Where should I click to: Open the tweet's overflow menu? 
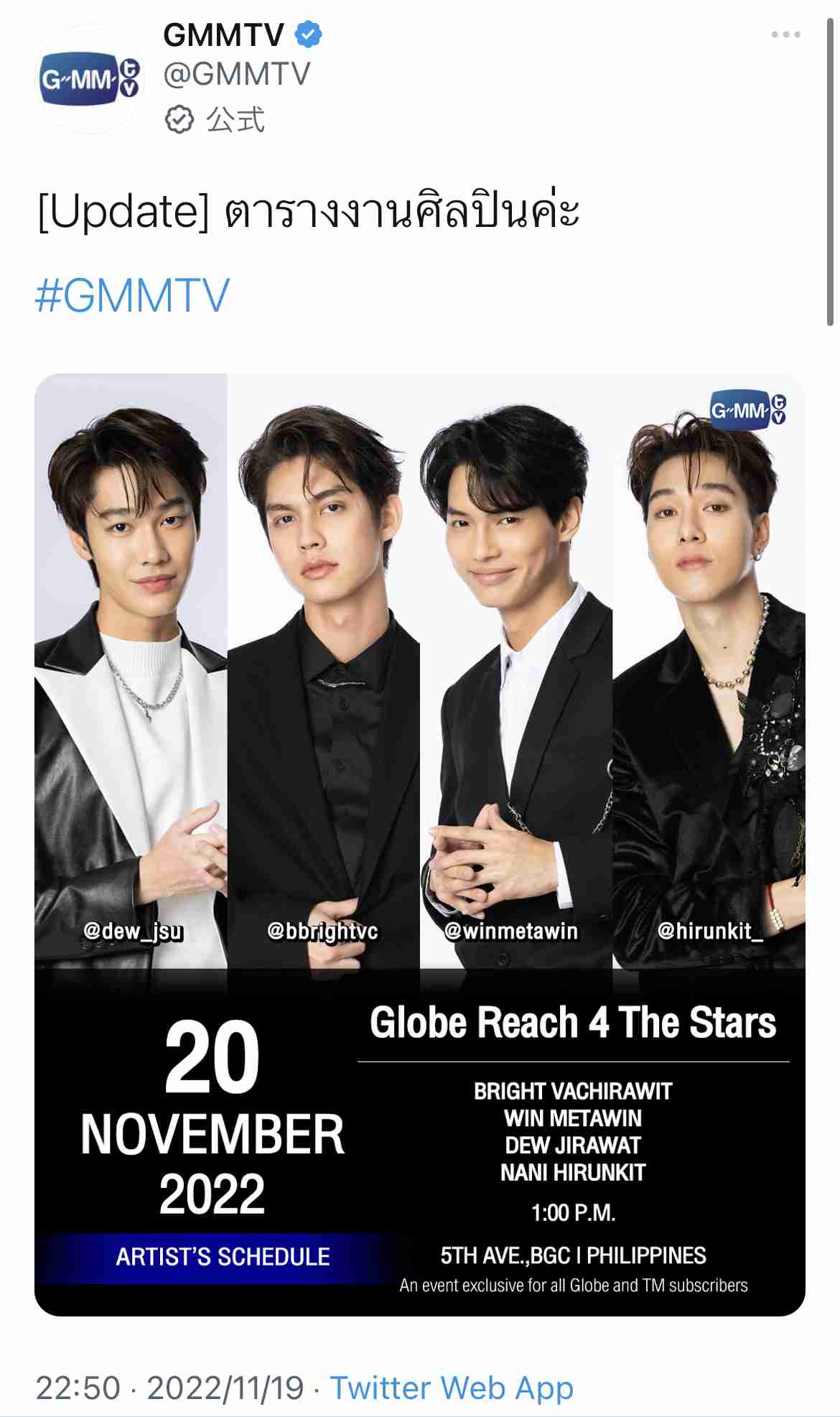click(x=785, y=34)
